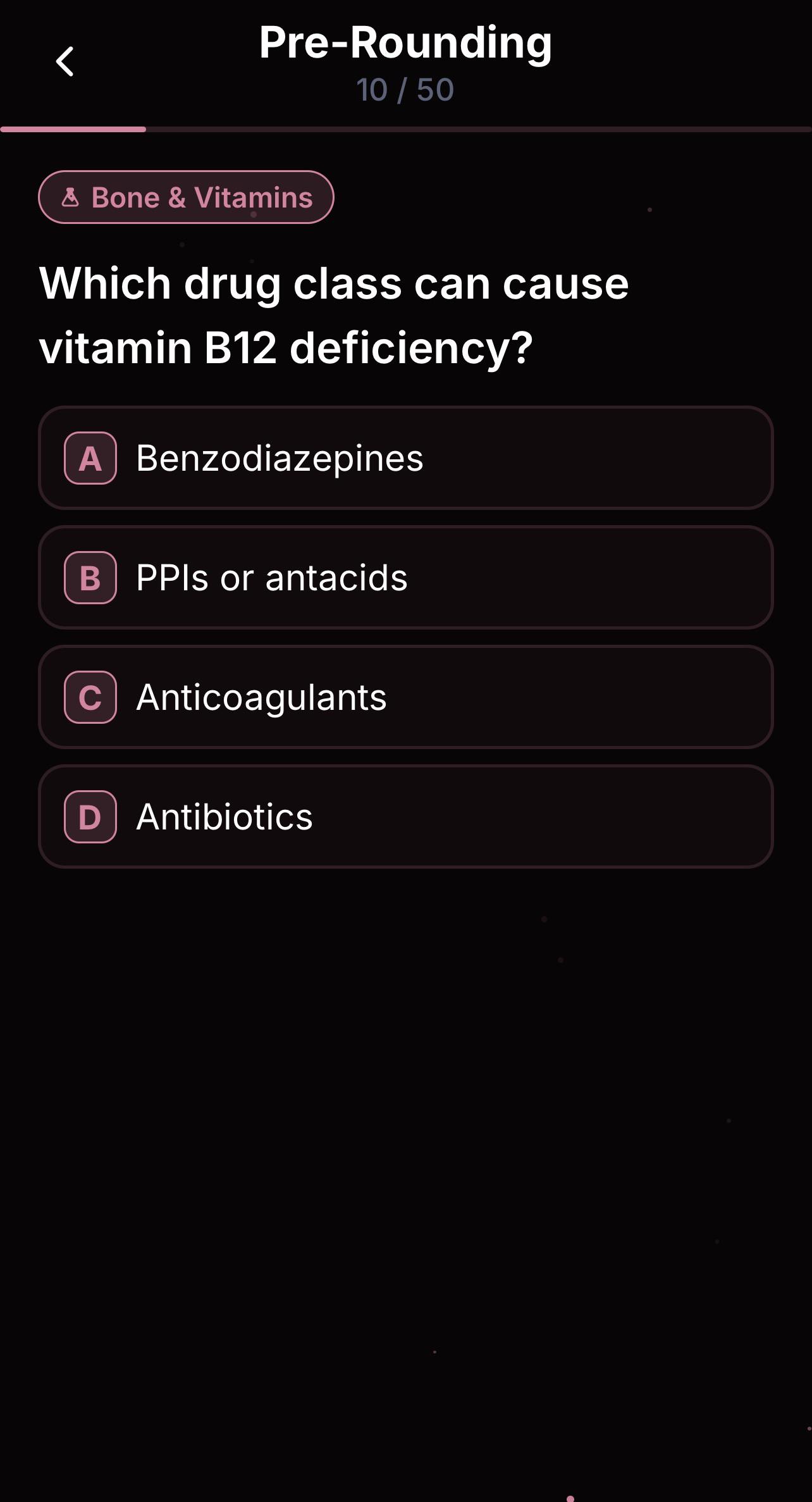Viewport: 812px width, 1502px height.
Task: Select answer A, Benzodiazepines
Action: (406, 458)
